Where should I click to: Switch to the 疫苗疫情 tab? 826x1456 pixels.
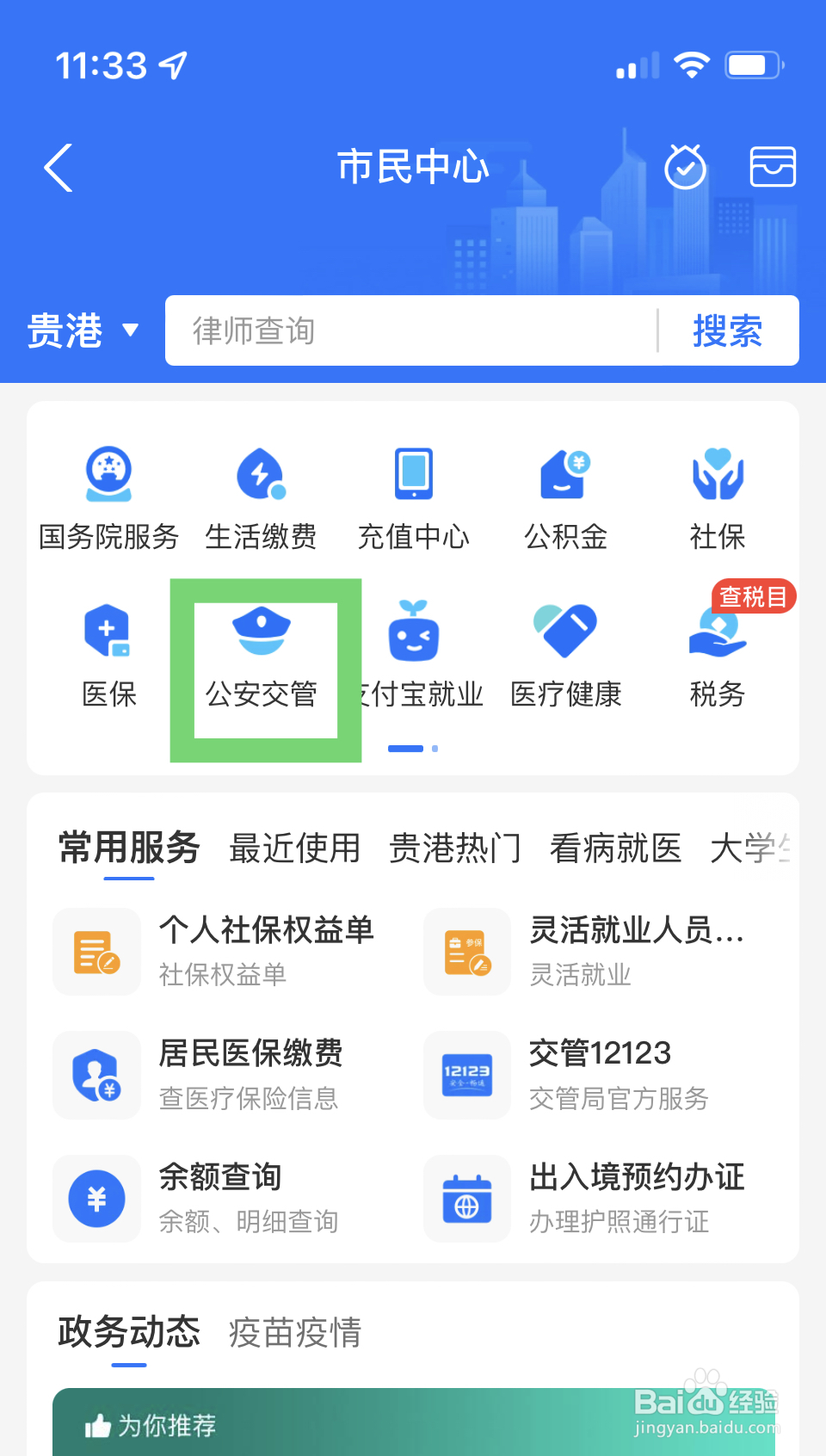(x=295, y=1334)
